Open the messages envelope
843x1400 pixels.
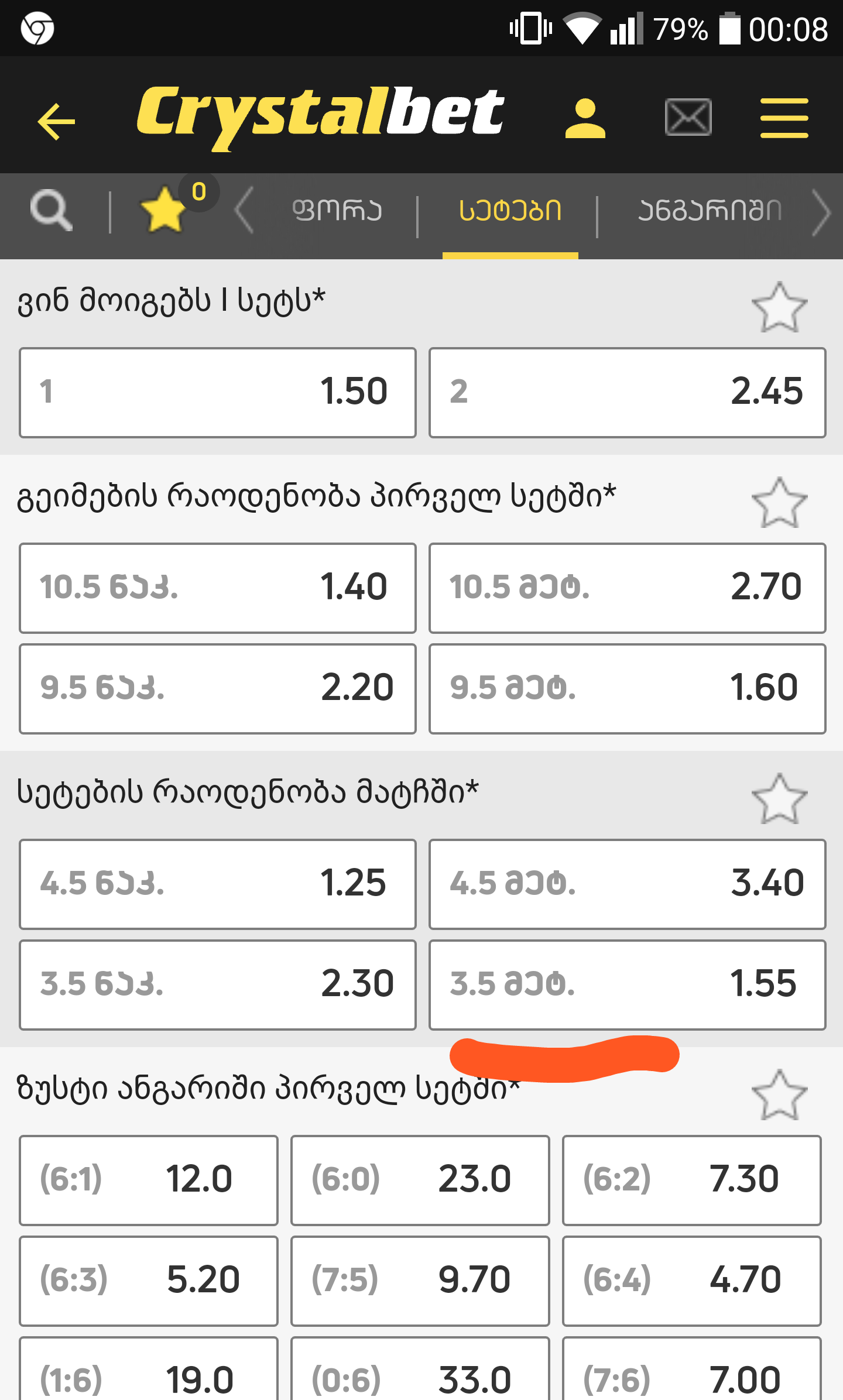coord(688,118)
